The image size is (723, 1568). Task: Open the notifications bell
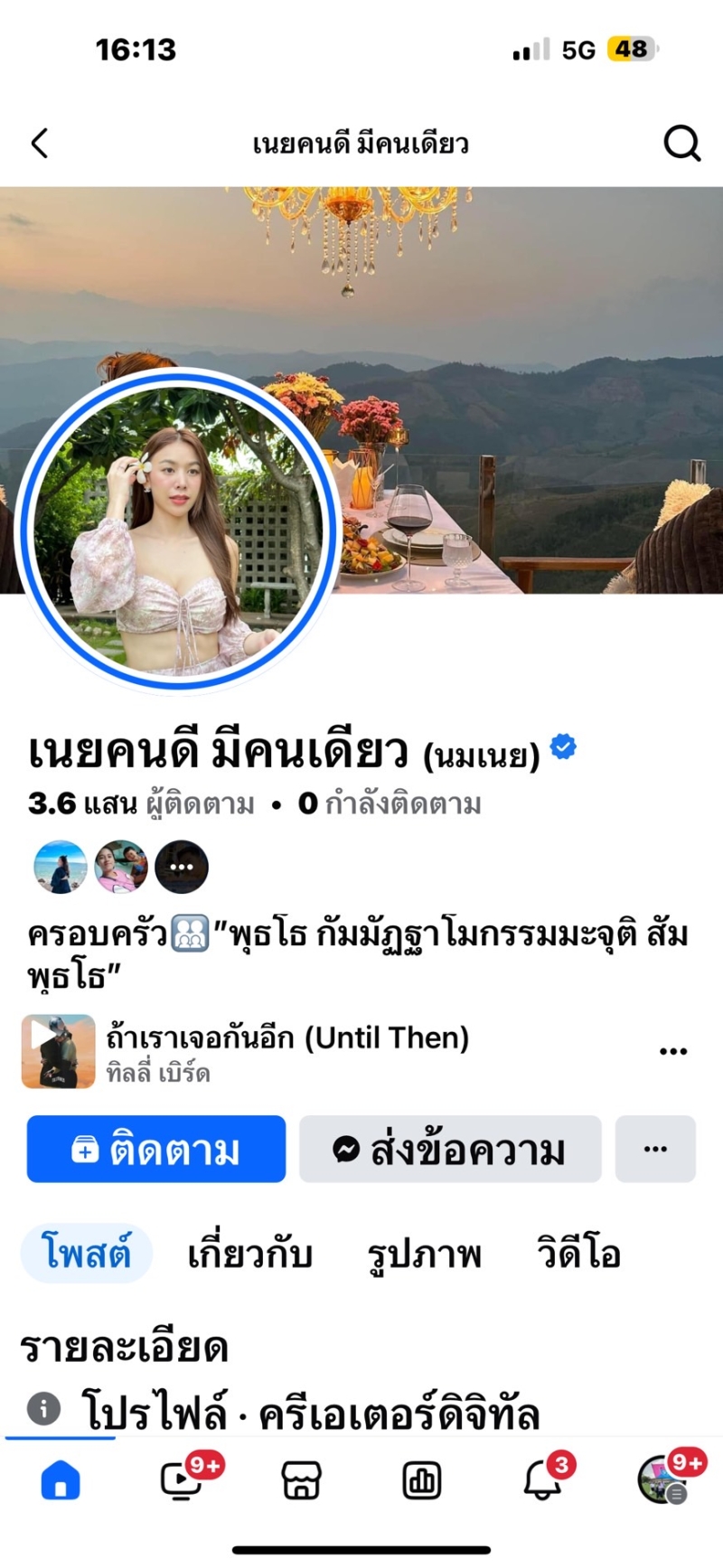tap(542, 1480)
